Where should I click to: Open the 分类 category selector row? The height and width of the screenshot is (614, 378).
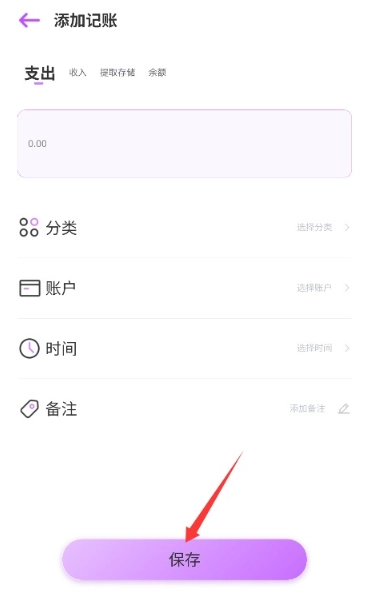(x=184, y=228)
